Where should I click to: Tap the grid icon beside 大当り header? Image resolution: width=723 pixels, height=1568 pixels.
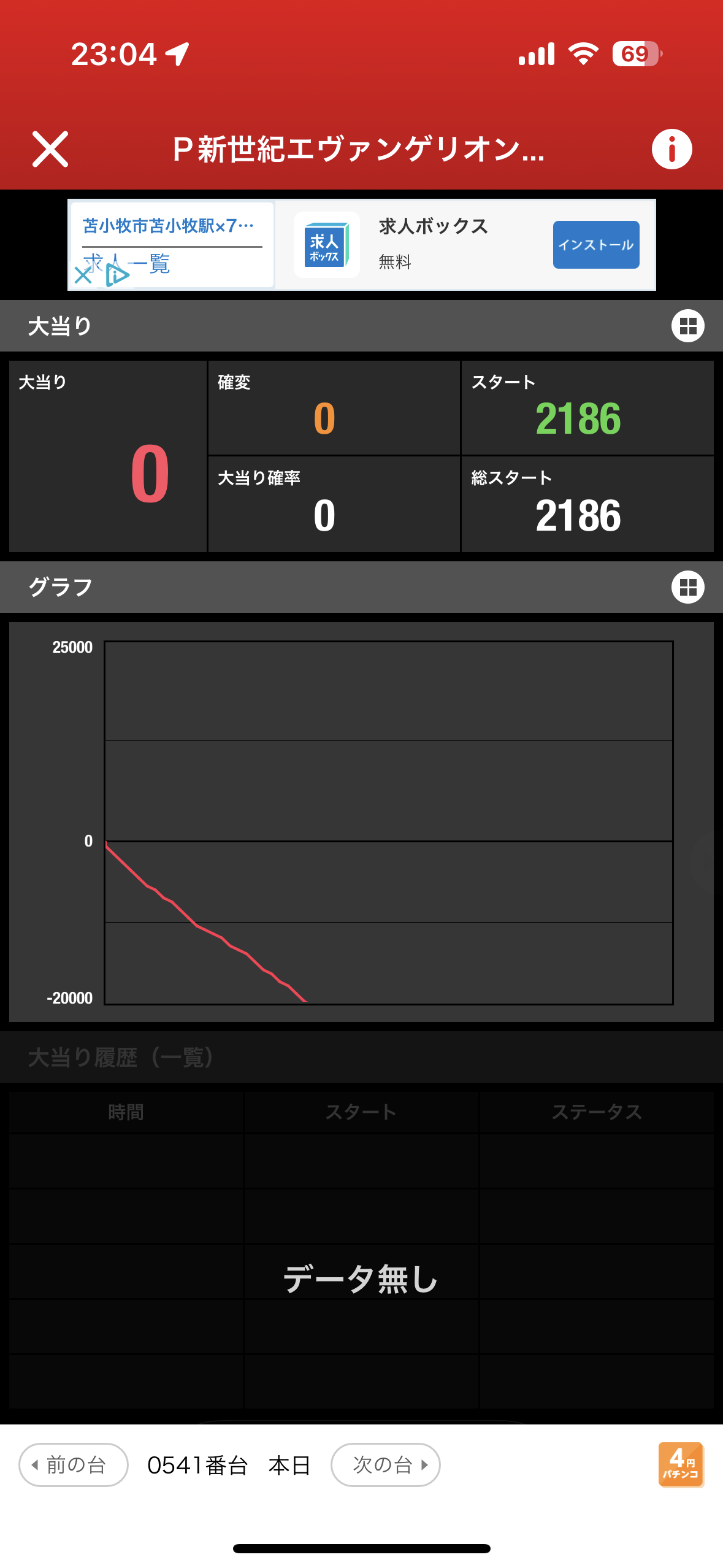(x=687, y=326)
